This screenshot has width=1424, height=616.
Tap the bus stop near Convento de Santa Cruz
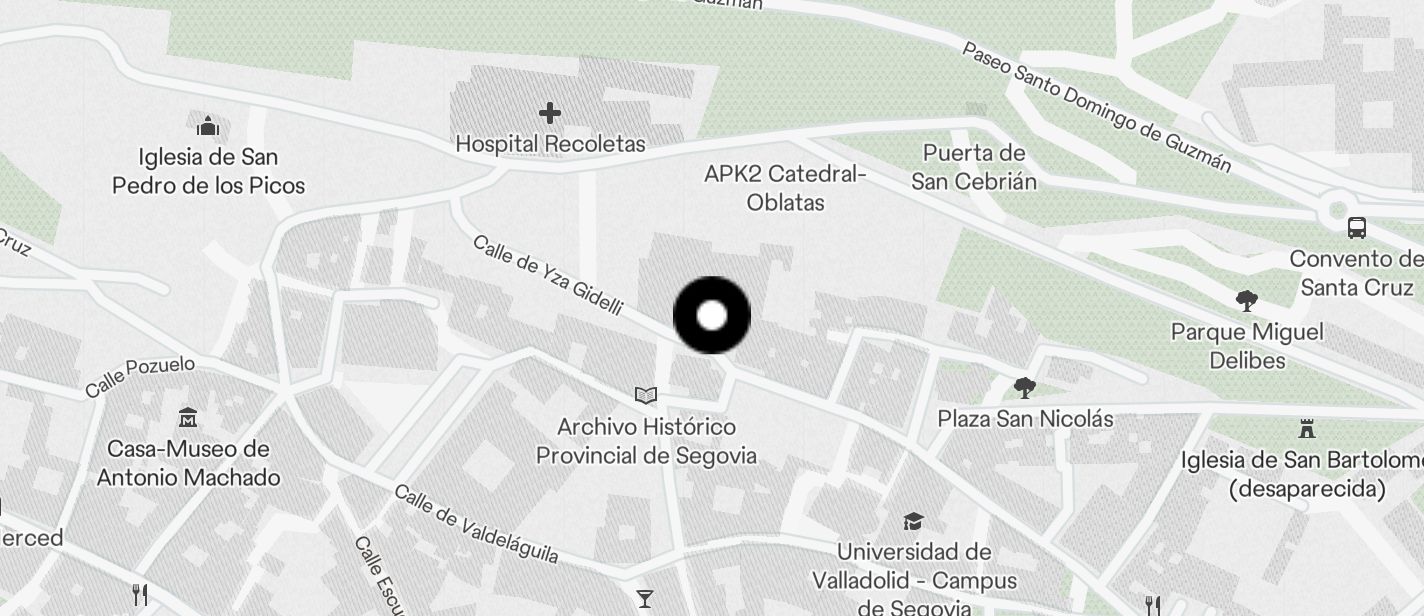click(x=1356, y=227)
